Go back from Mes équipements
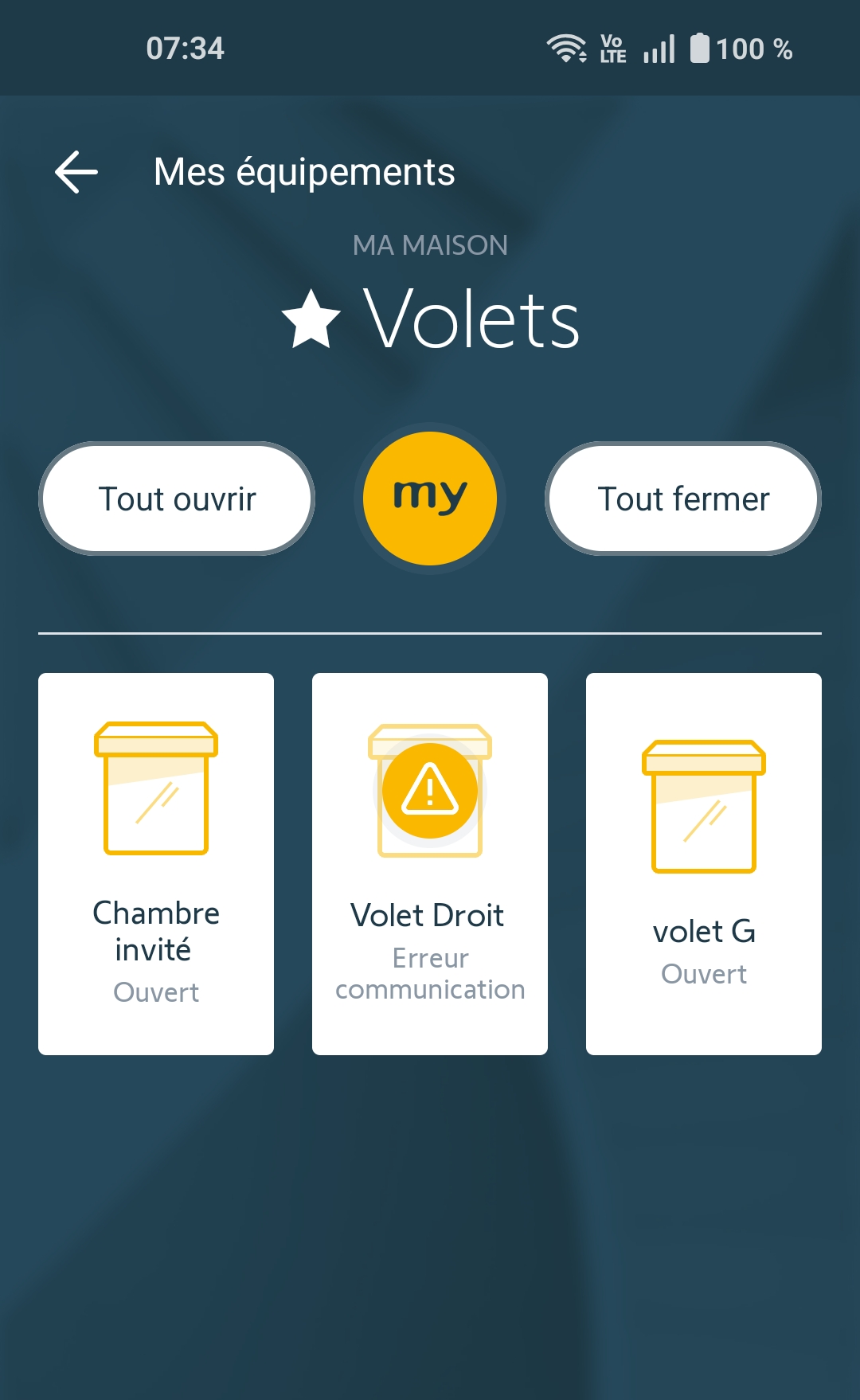This screenshot has width=860, height=1400. point(76,172)
